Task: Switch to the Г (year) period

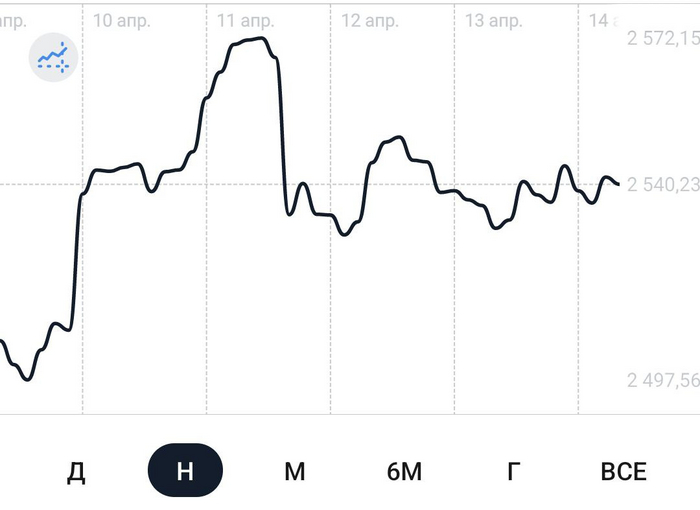Action: (513, 471)
